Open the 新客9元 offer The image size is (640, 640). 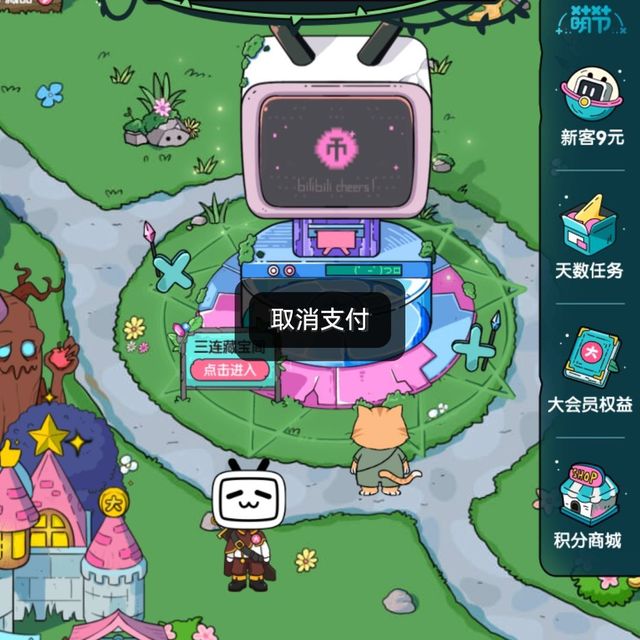point(591,106)
